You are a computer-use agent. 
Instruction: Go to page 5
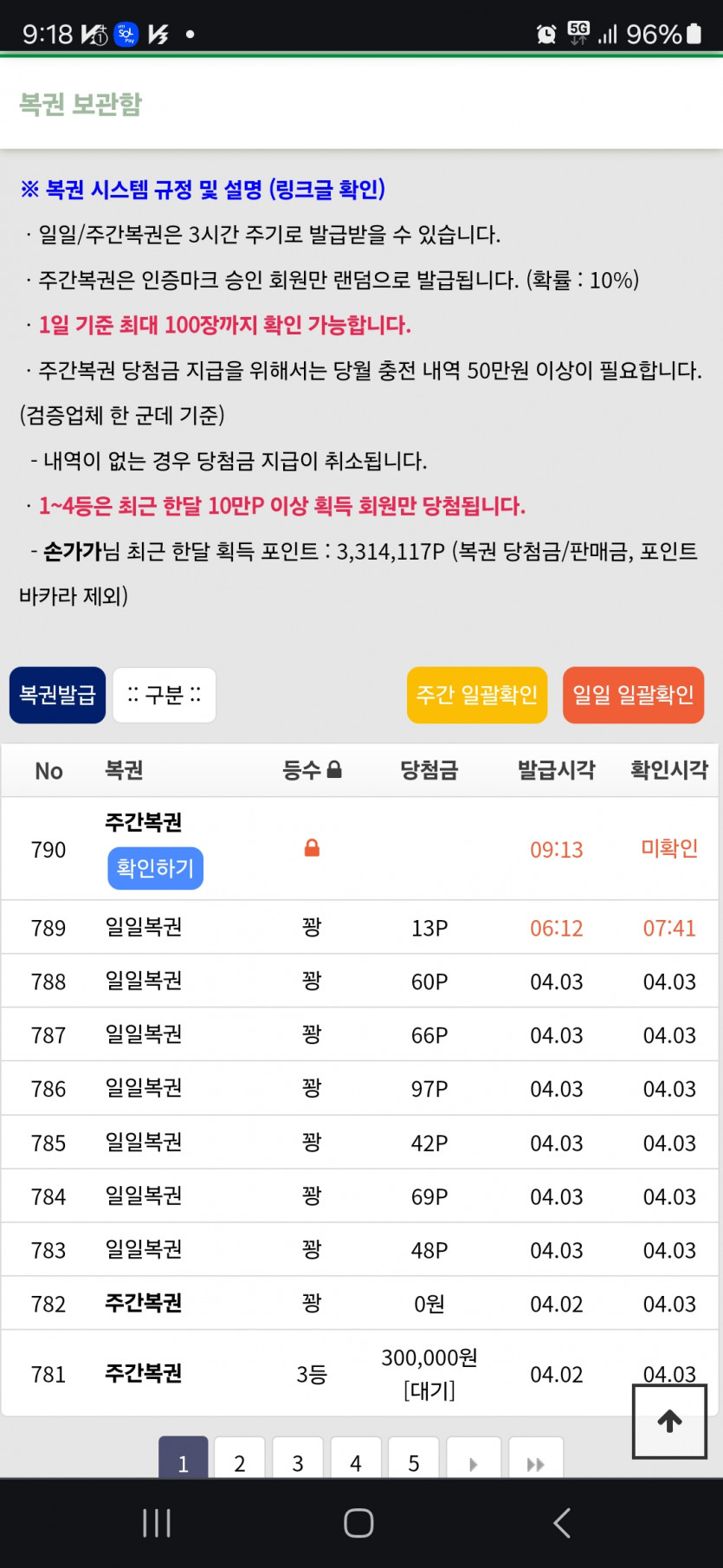pos(414,1462)
